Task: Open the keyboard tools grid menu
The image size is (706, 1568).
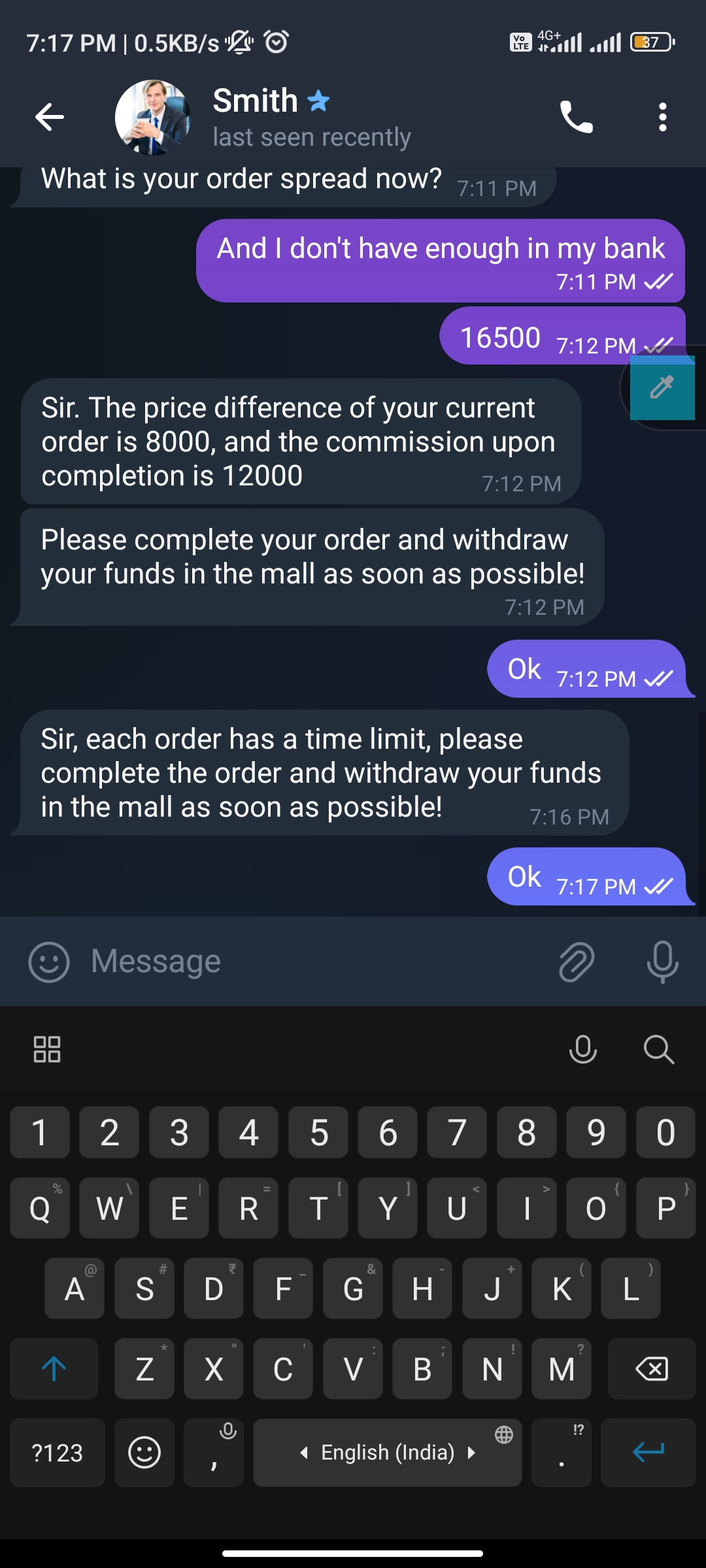Action: coord(47,1049)
